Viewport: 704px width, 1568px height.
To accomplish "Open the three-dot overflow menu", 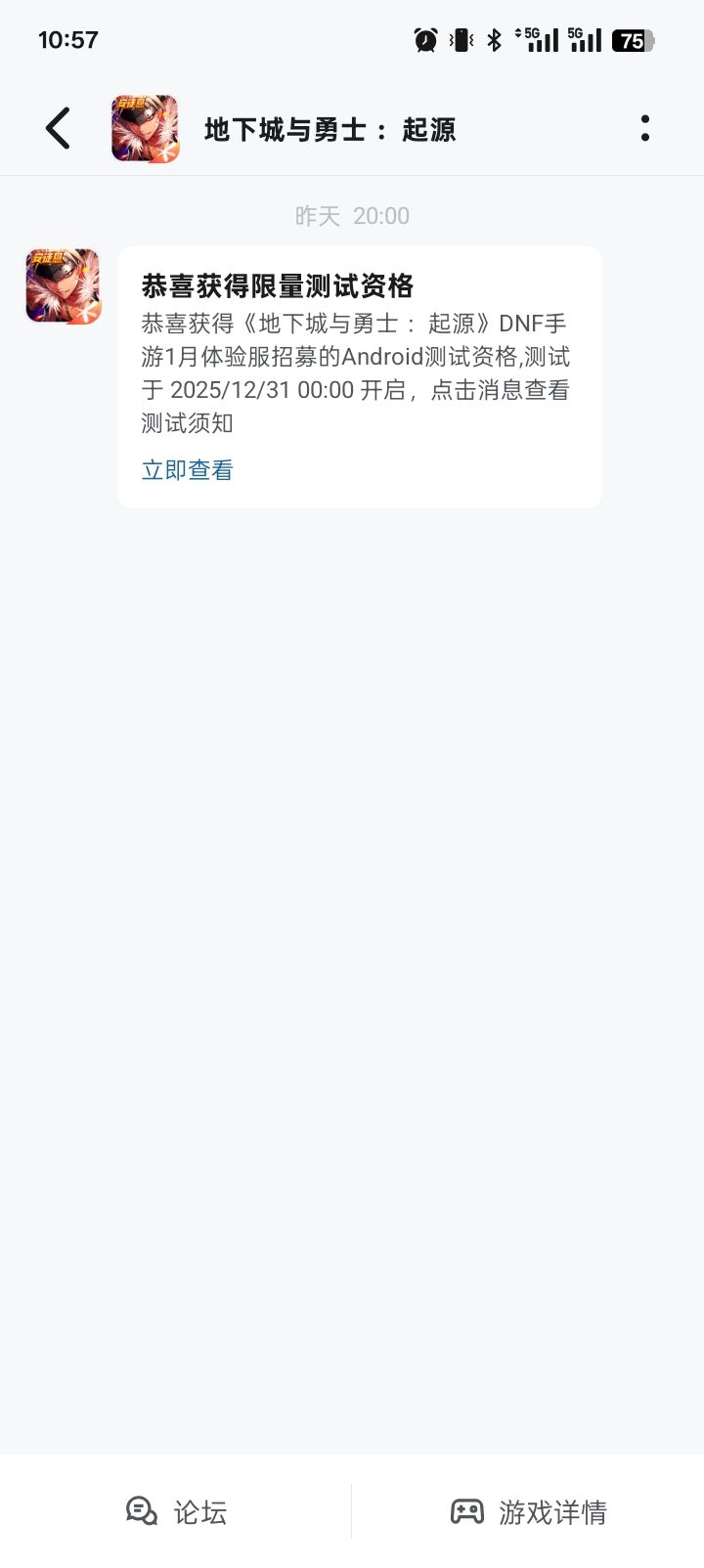I will [644, 127].
